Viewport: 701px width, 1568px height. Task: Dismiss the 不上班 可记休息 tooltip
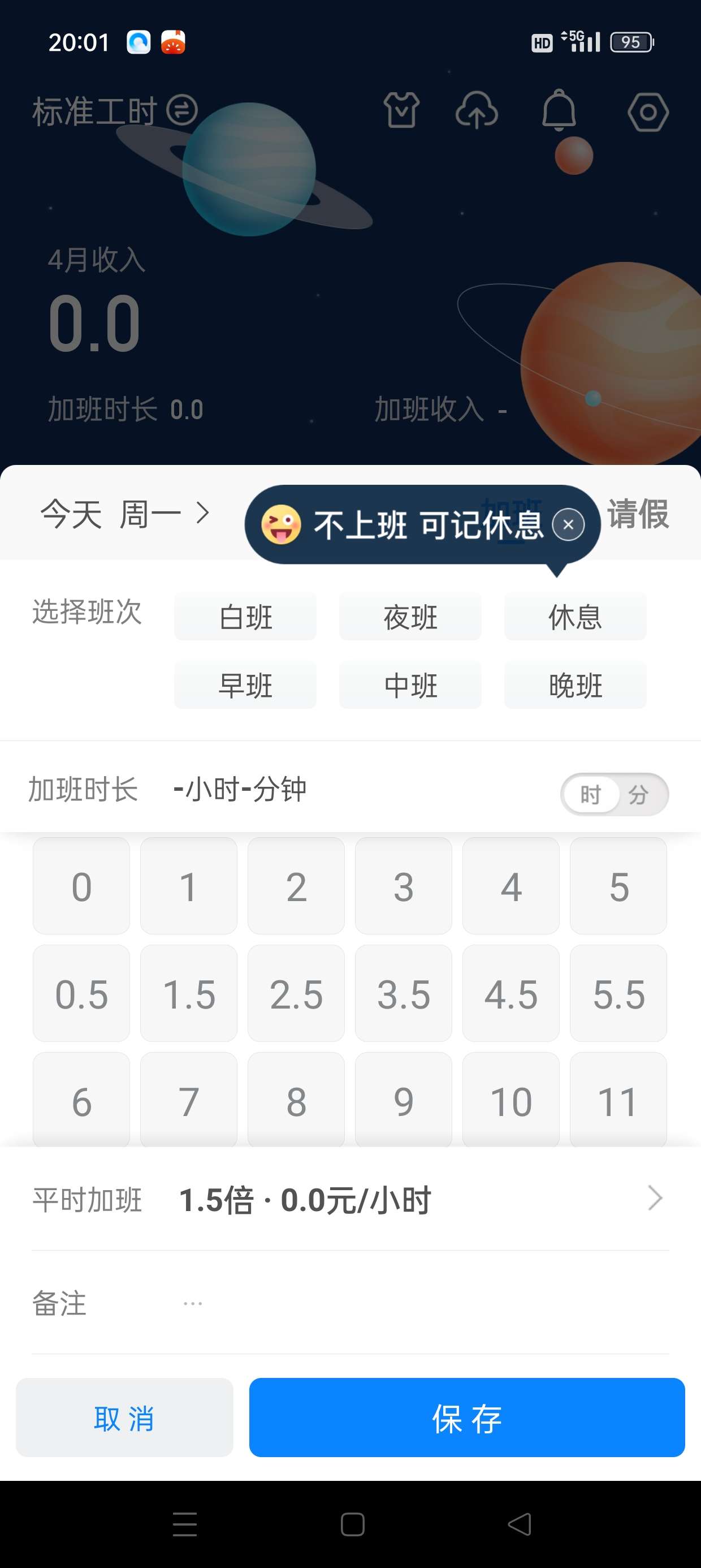tap(568, 525)
